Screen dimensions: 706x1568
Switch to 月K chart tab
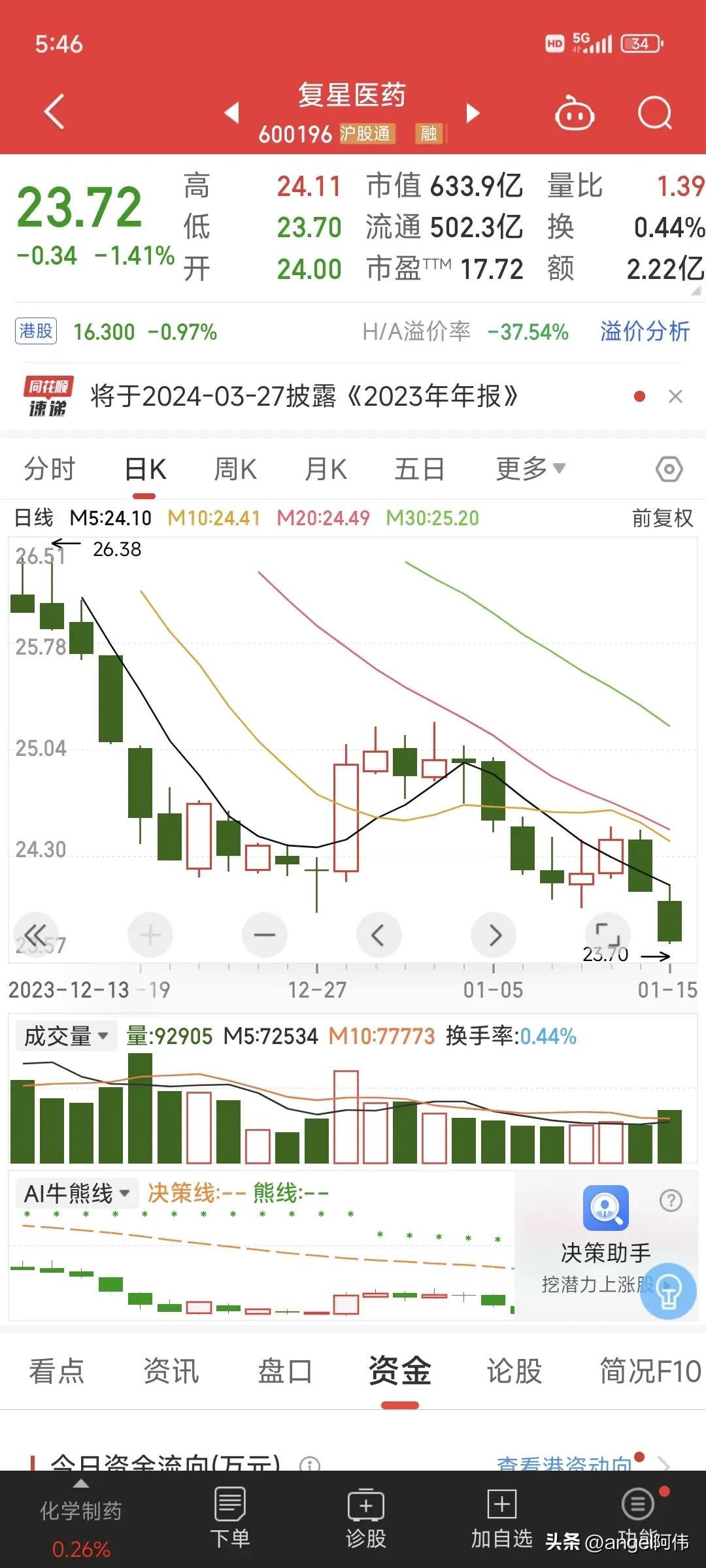tap(326, 469)
